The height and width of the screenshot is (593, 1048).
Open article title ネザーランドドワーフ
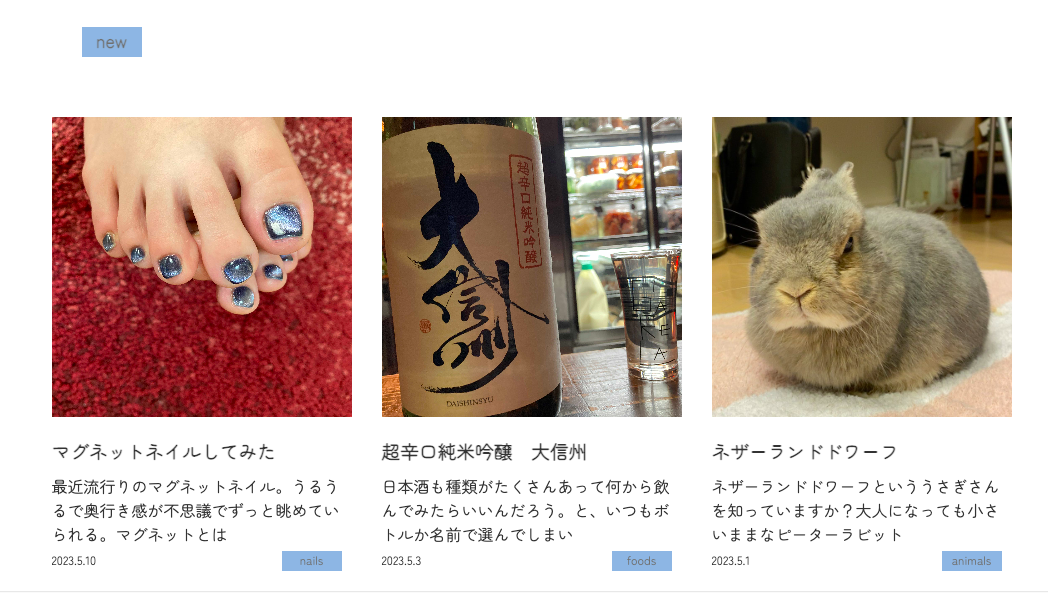[x=804, y=452]
